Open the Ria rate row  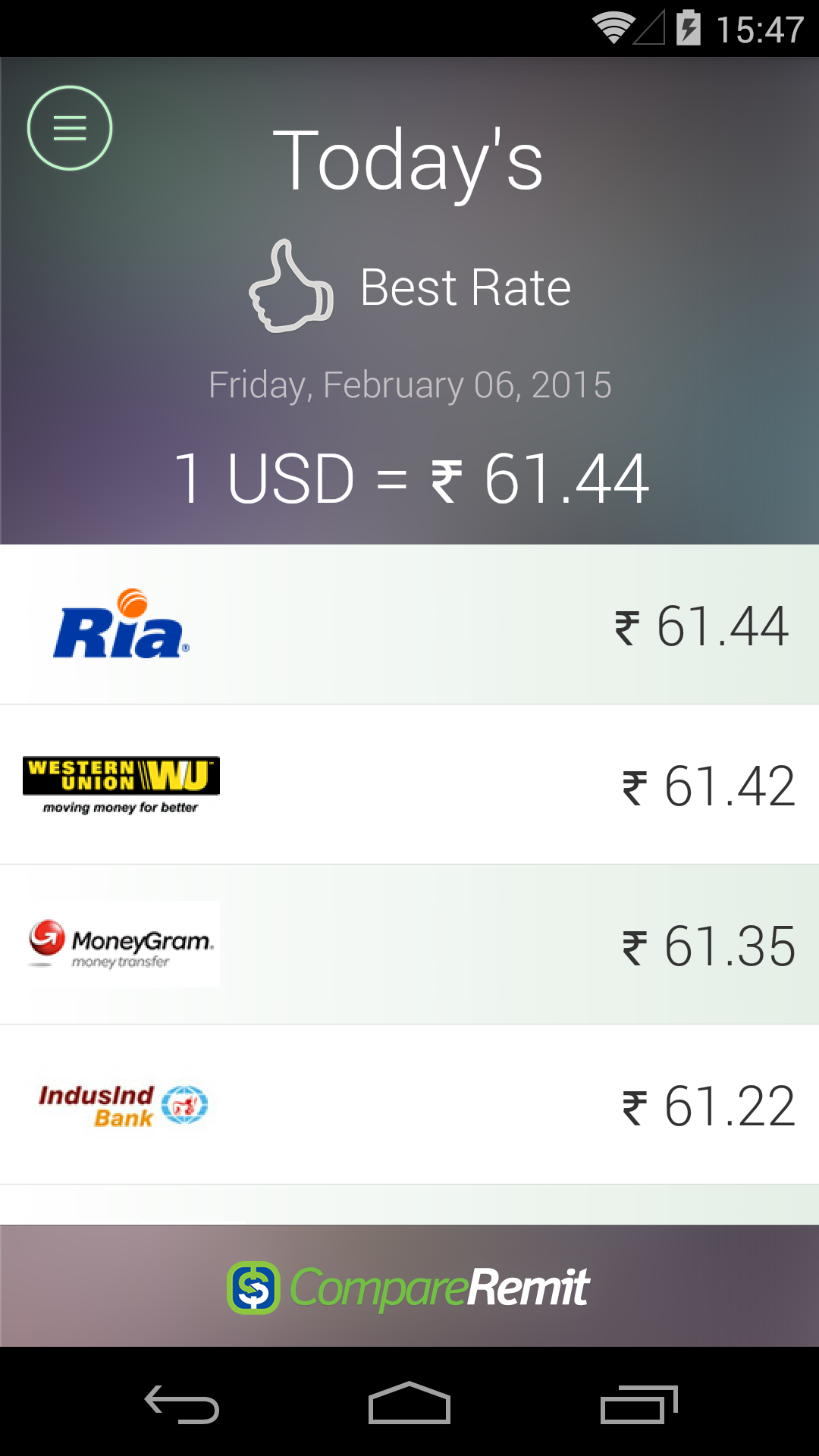(x=409, y=625)
